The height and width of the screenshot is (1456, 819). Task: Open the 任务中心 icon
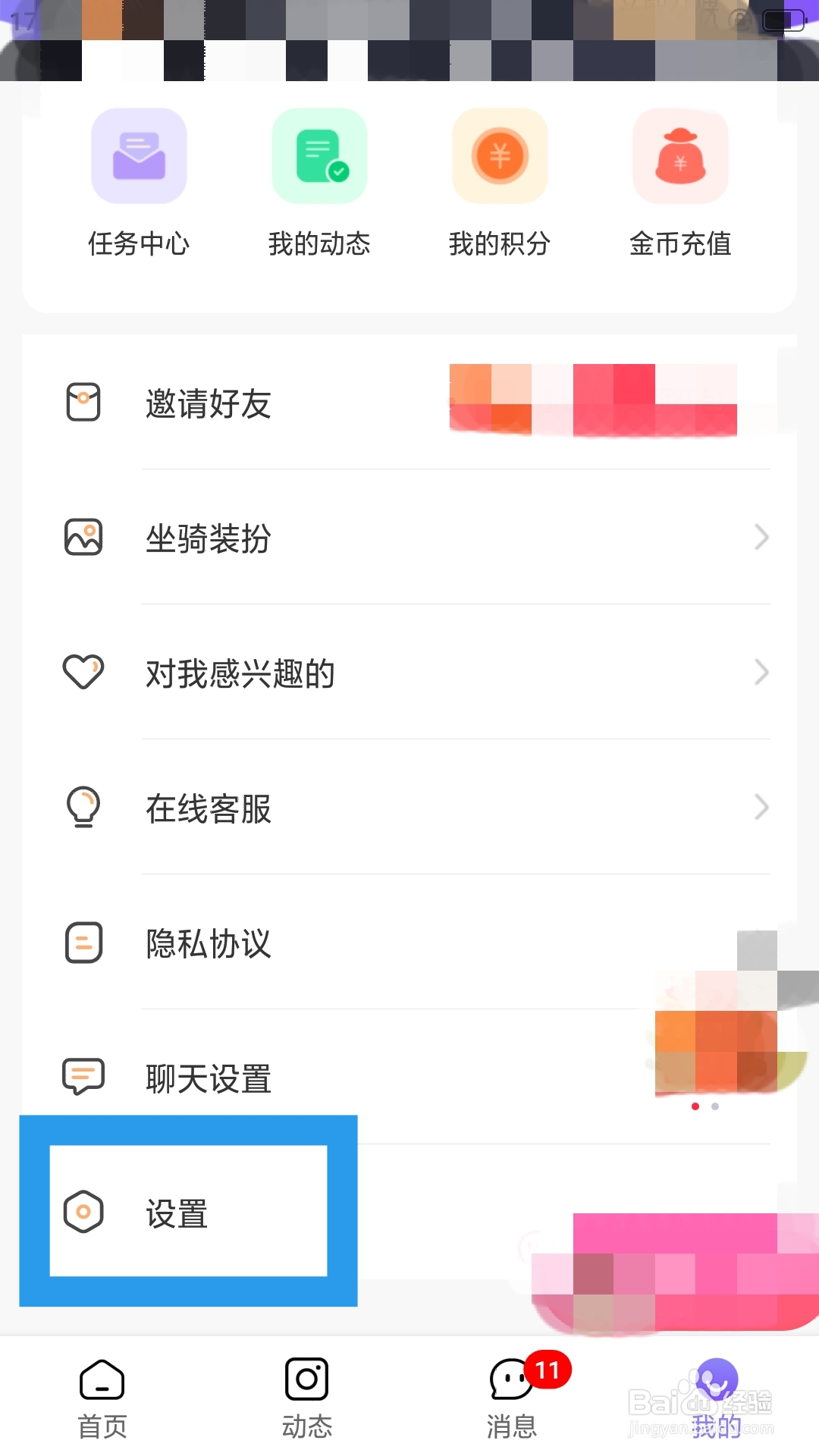[x=139, y=155]
